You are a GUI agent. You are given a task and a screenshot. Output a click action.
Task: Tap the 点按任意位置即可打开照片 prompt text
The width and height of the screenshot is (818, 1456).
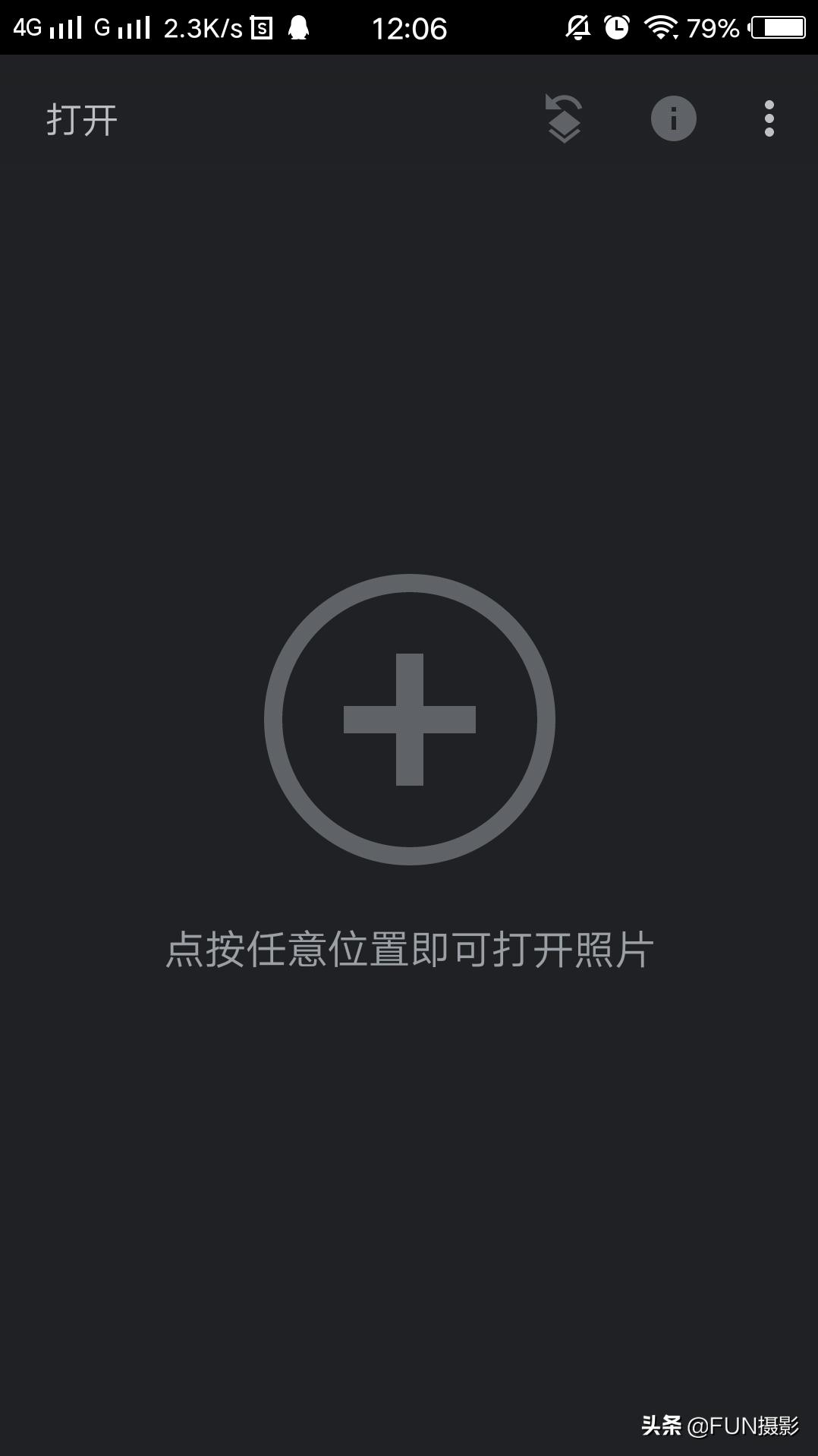point(409,948)
